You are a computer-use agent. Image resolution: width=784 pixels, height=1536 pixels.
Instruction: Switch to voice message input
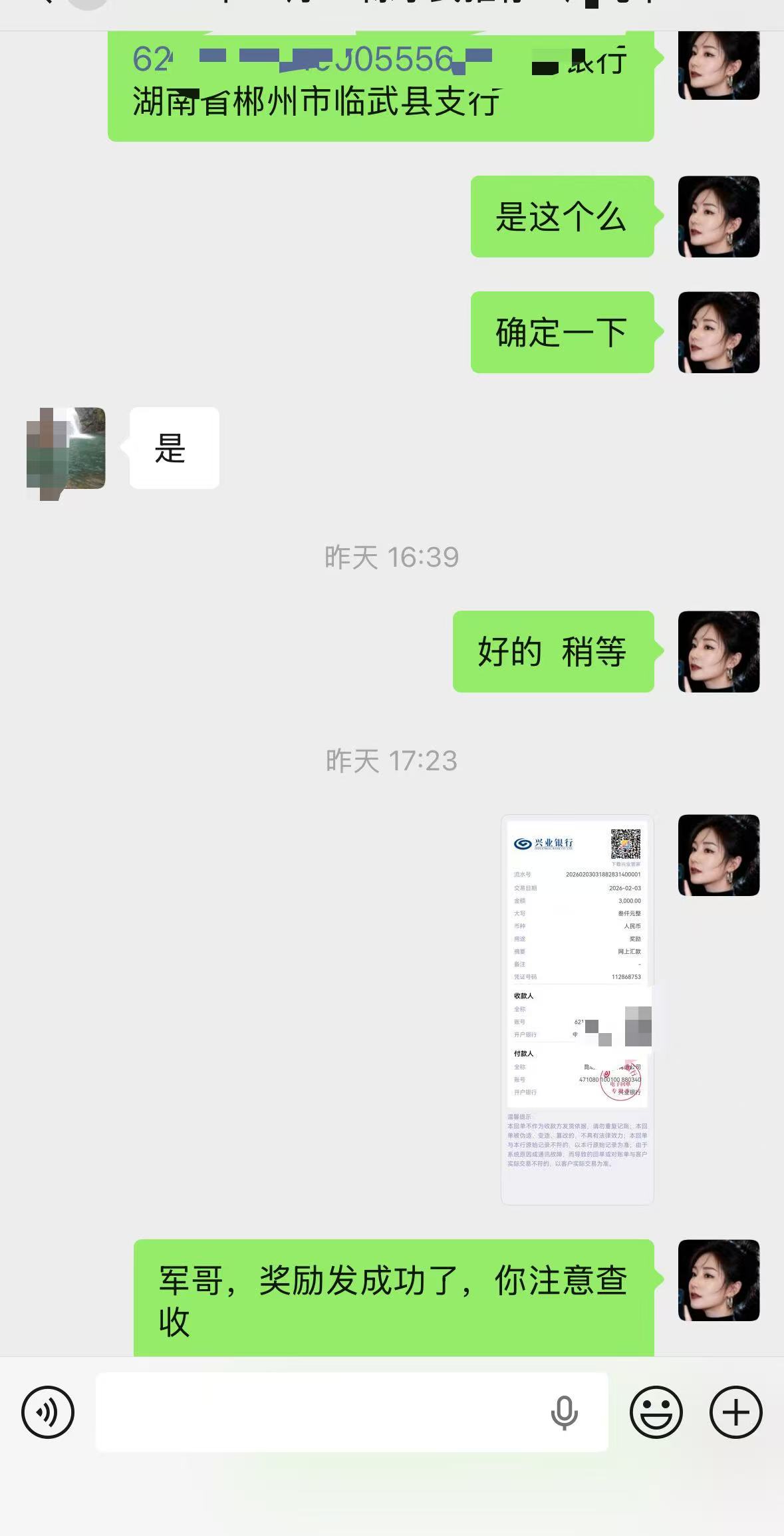point(48,1412)
